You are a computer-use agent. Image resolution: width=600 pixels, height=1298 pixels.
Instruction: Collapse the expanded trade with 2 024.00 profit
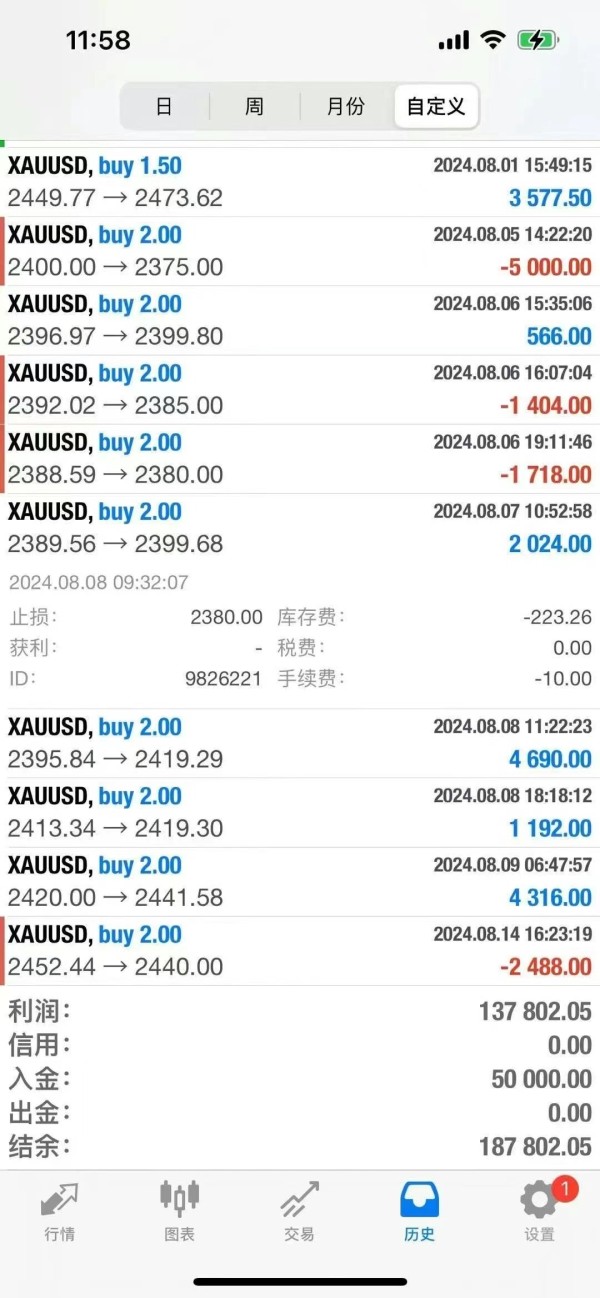pyautogui.click(x=300, y=528)
